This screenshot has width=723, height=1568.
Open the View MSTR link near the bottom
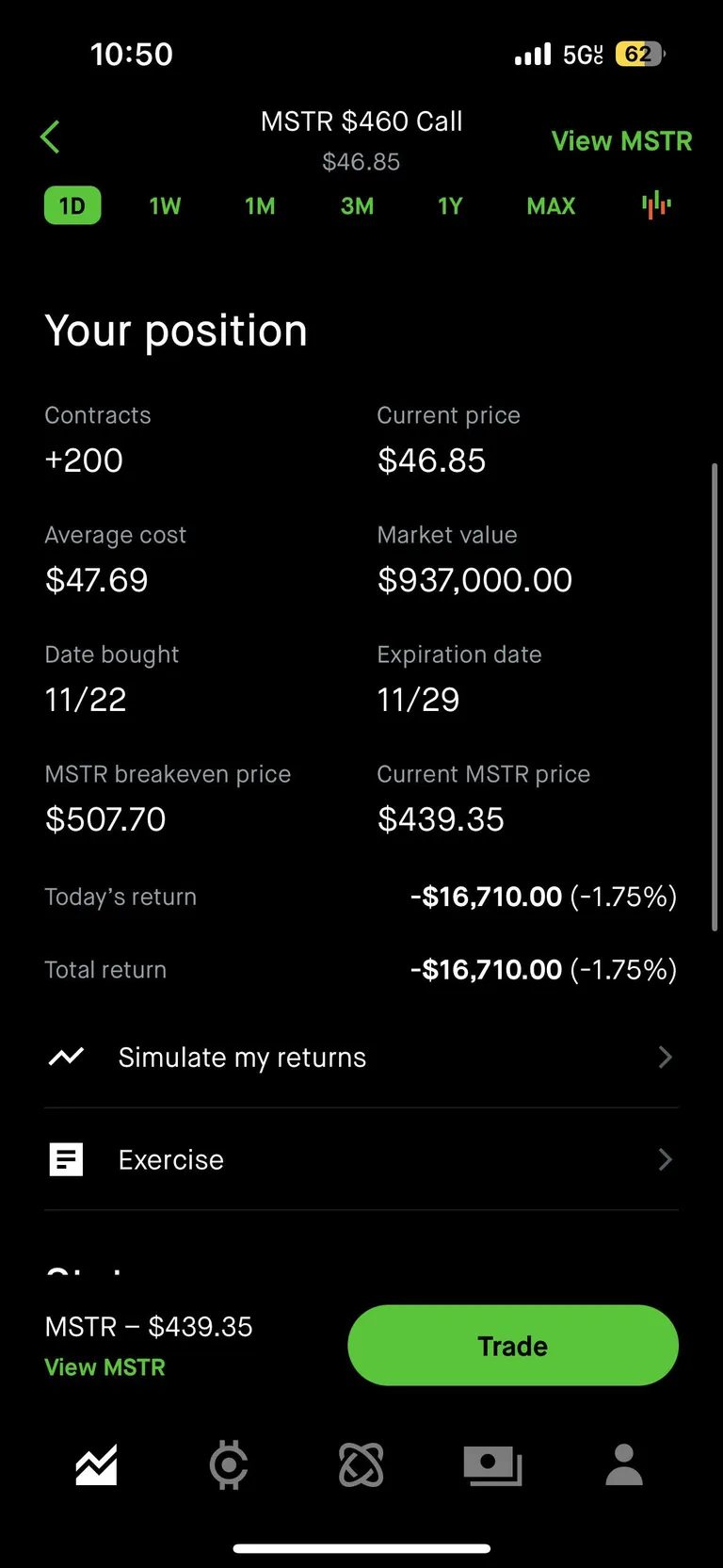104,1366
